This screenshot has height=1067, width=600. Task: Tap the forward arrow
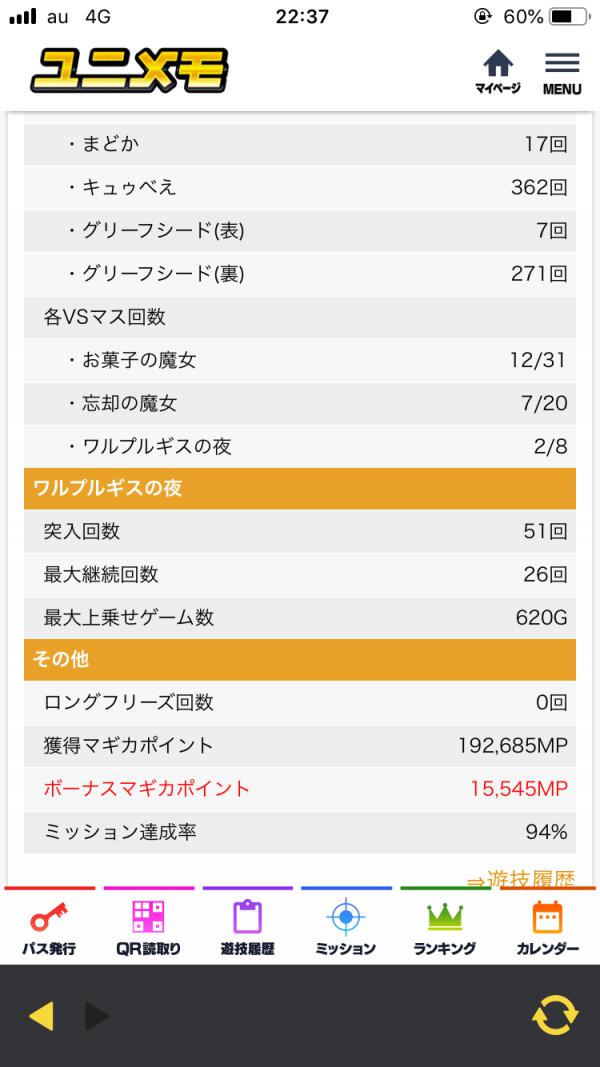97,1016
